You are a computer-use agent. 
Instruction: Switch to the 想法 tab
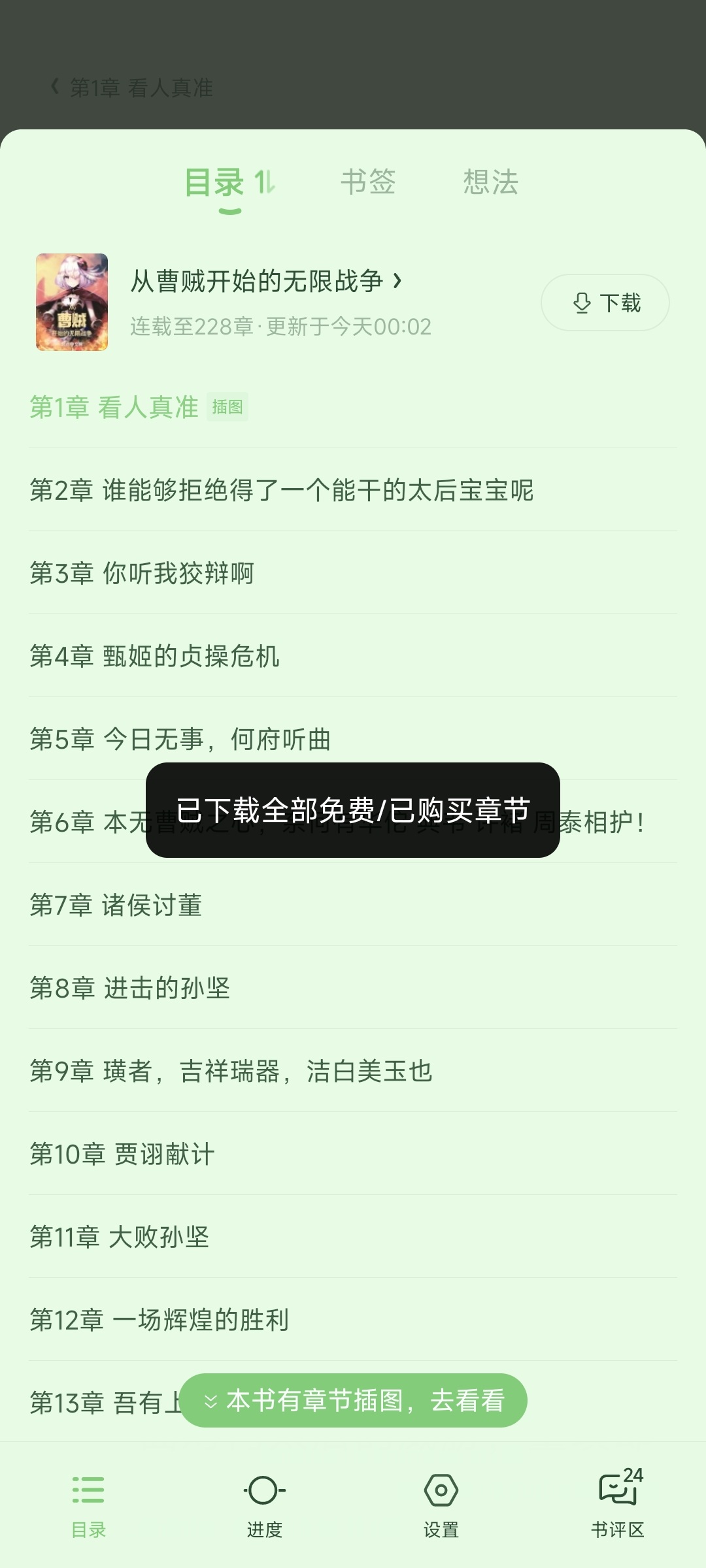tap(490, 182)
